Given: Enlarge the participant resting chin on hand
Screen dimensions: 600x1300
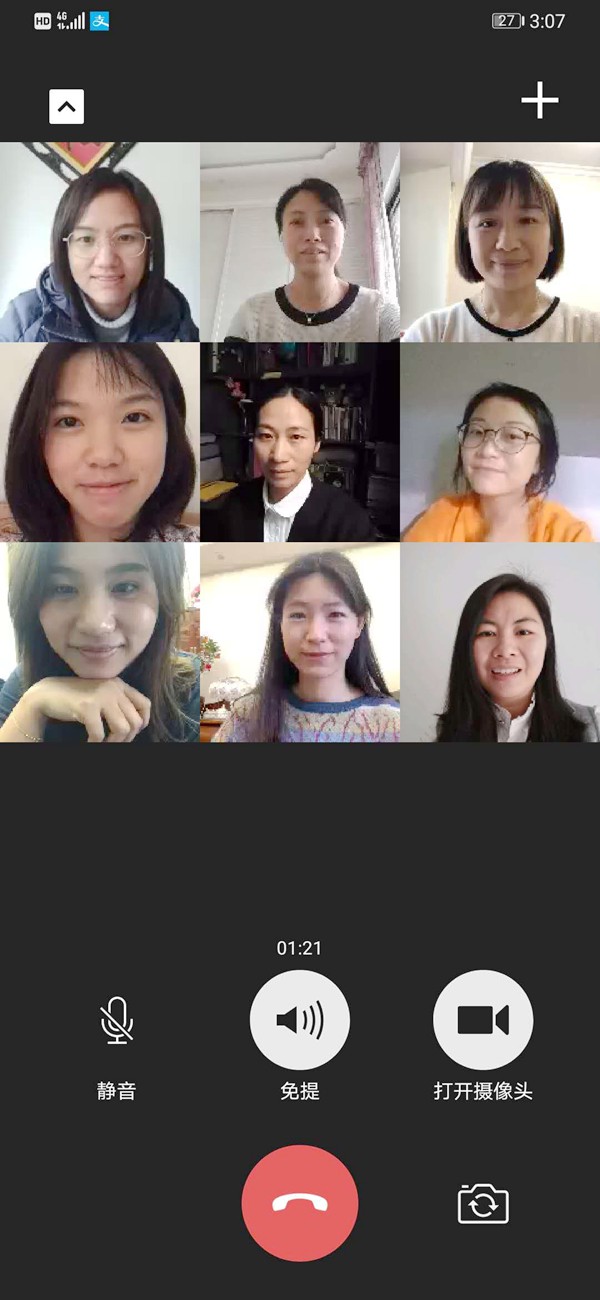Looking at the screenshot, I should click(100, 642).
